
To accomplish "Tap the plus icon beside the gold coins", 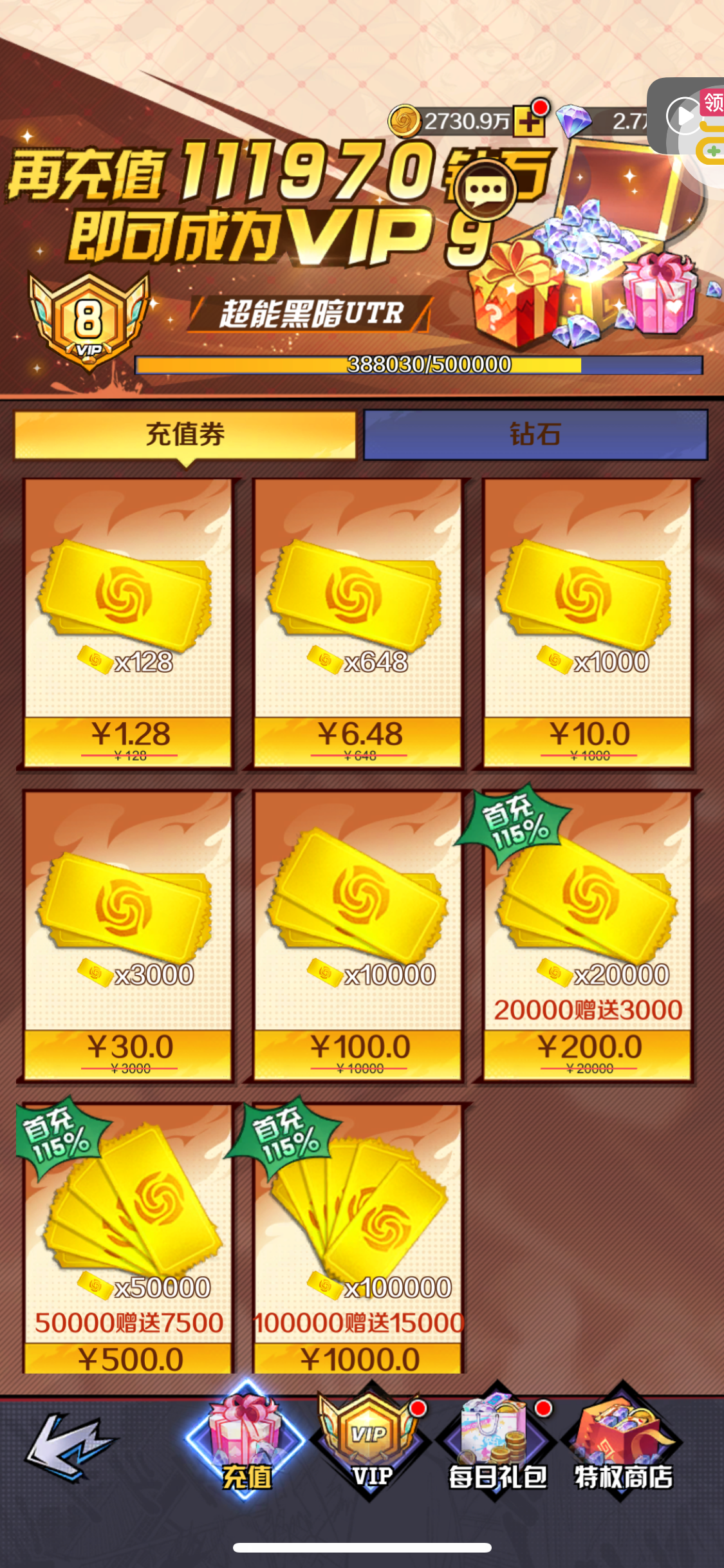I will [x=529, y=121].
